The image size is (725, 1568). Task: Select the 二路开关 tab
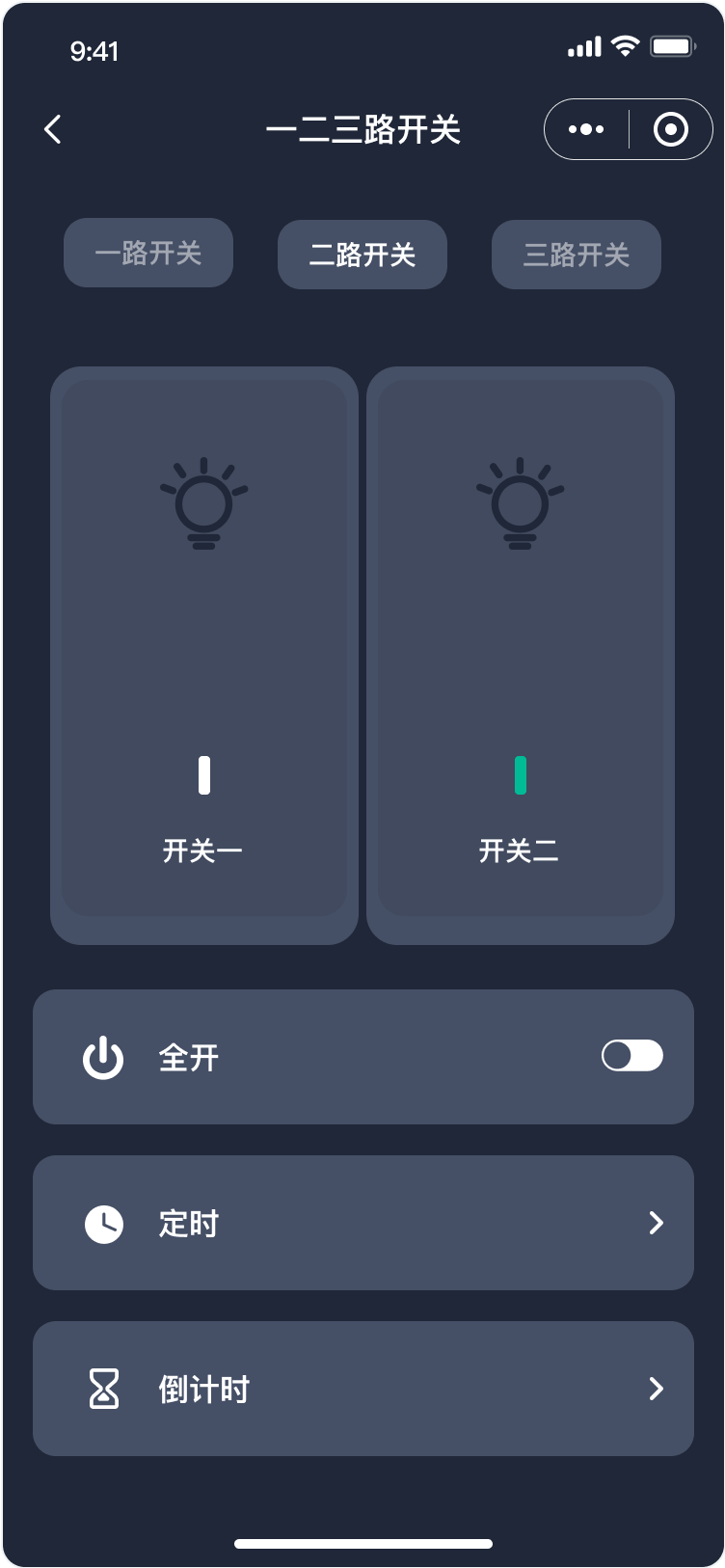(x=362, y=255)
